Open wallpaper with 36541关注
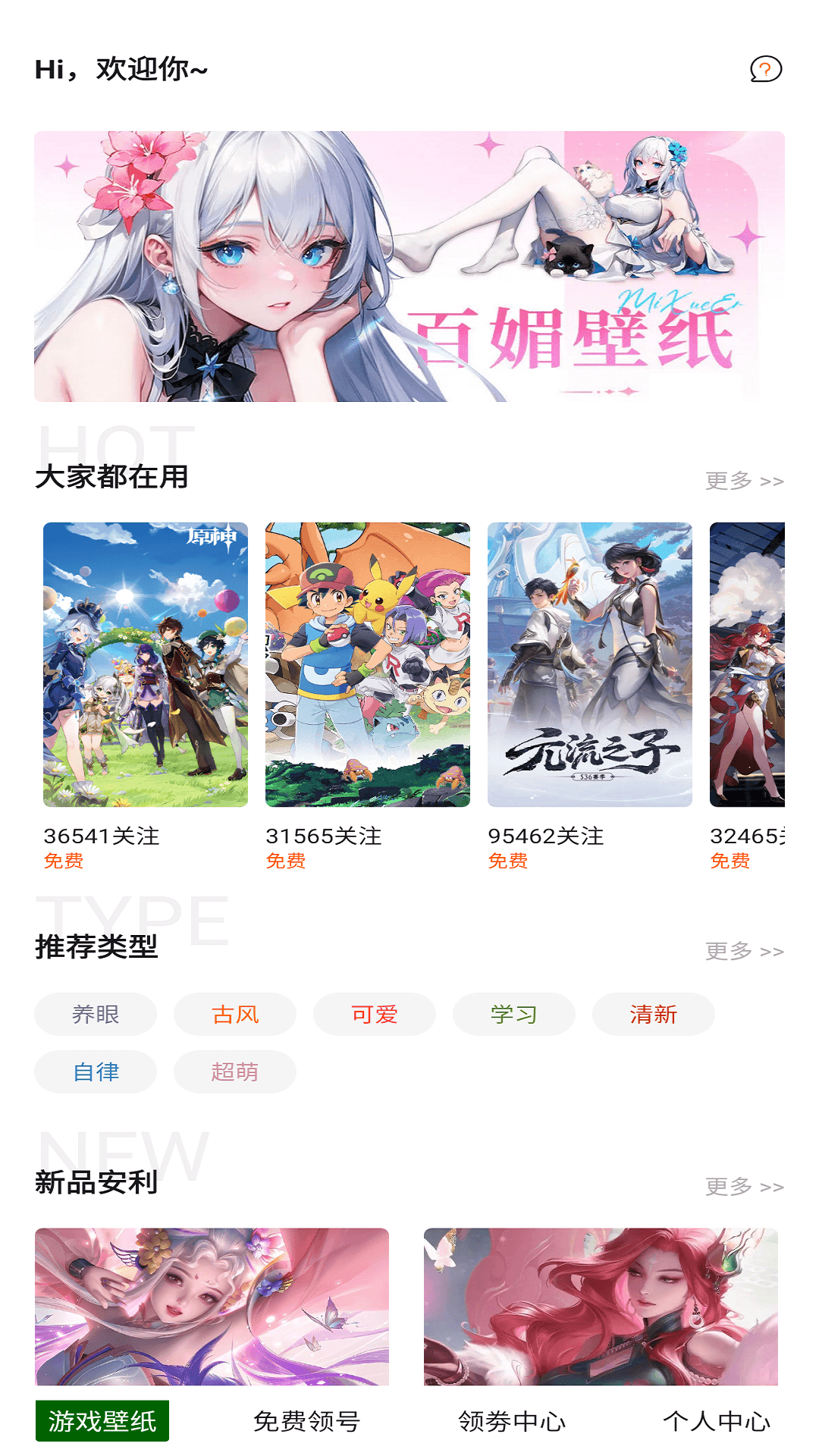This screenshot has height=1456, width=819. click(x=146, y=664)
